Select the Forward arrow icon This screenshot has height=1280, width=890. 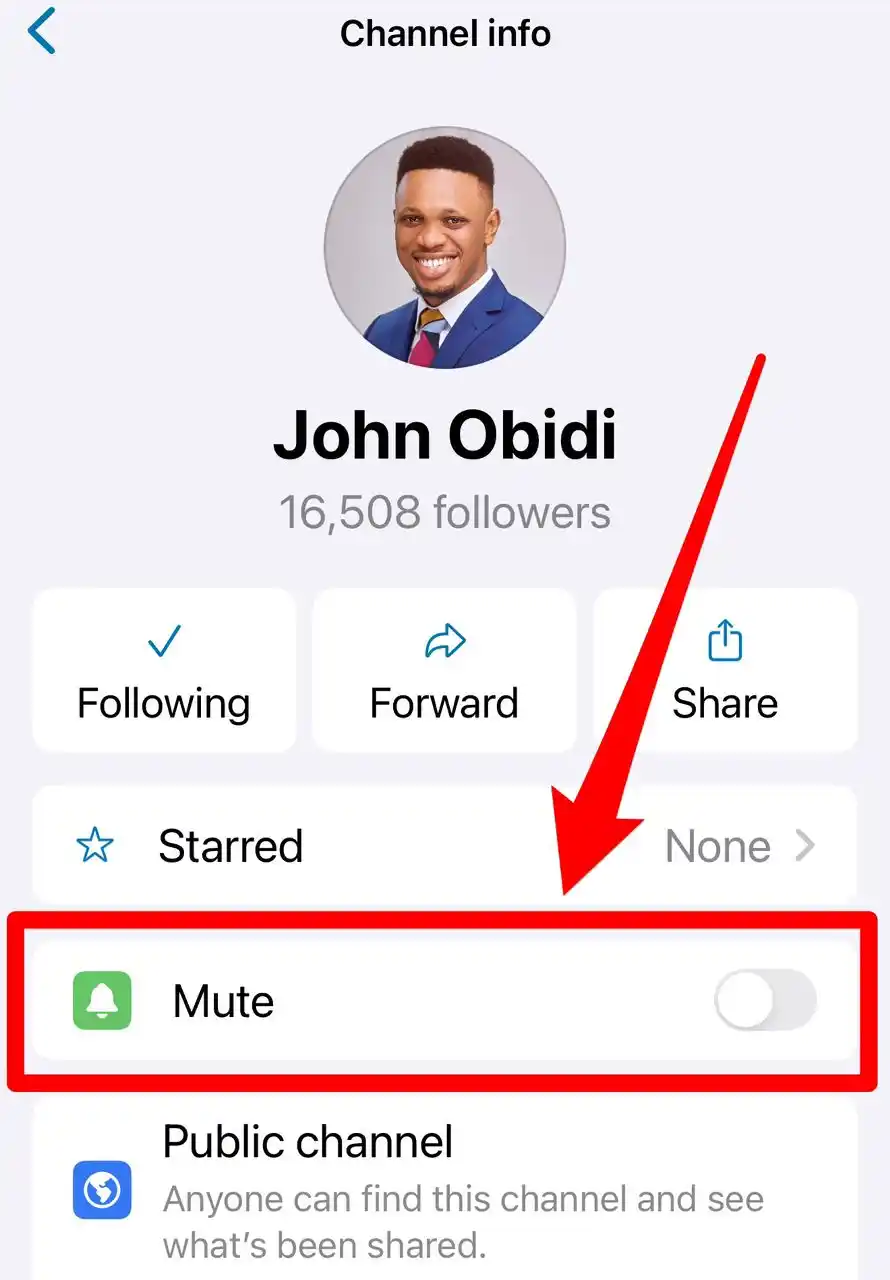point(444,641)
